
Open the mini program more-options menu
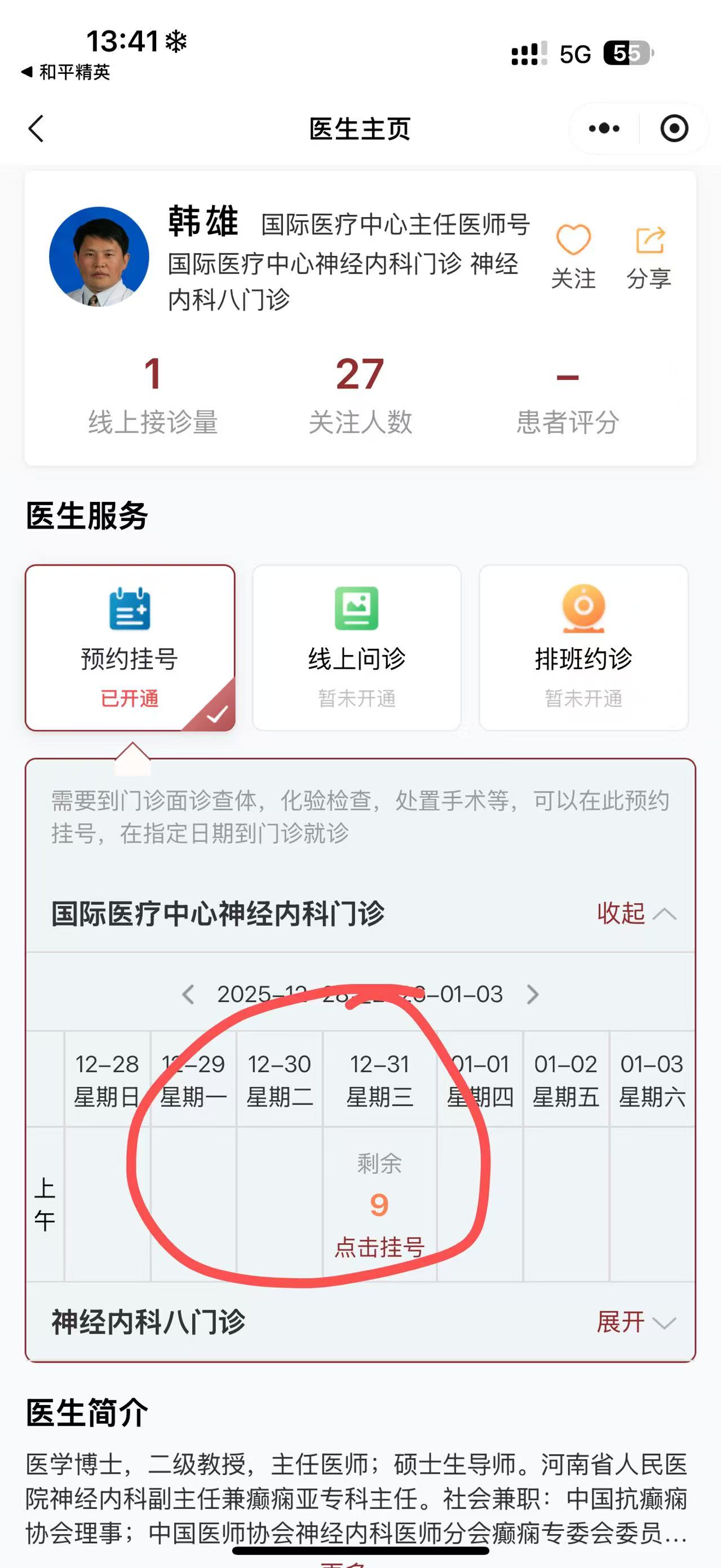click(x=604, y=129)
